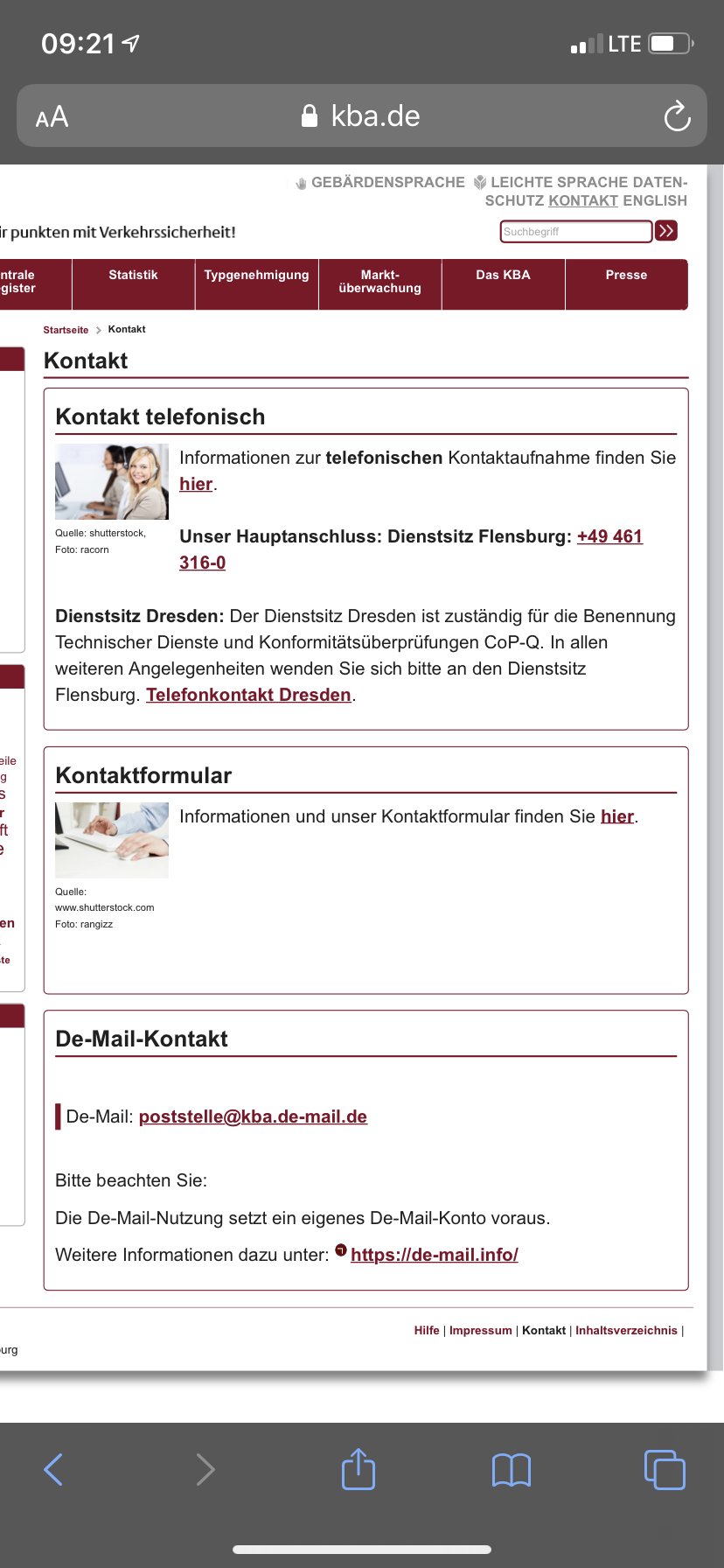Tap the Suchbegriff search field
Image resolution: width=724 pixels, height=1568 pixels.
click(576, 231)
